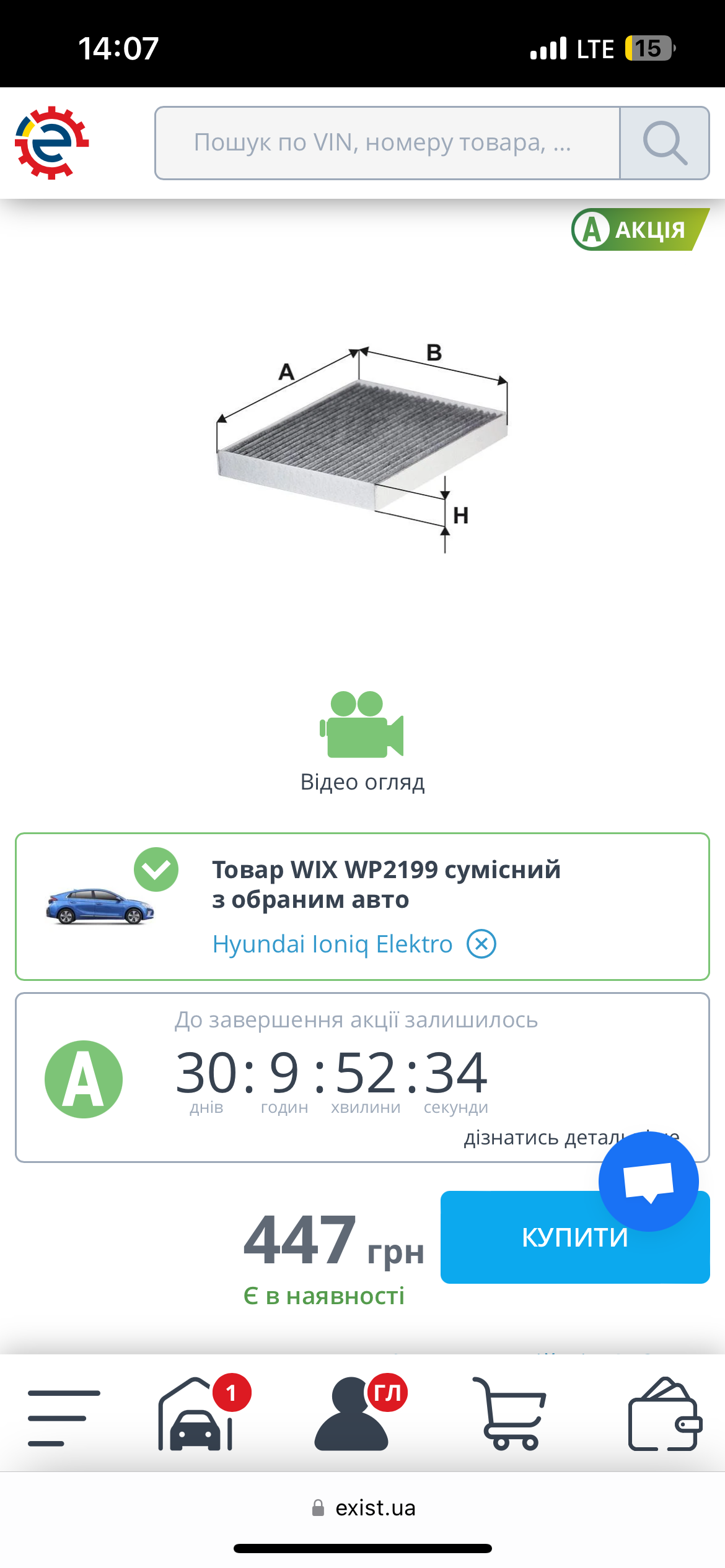This screenshot has height=1568, width=725.
Task: Tap the КУПИТИ buy button
Action: click(575, 1237)
